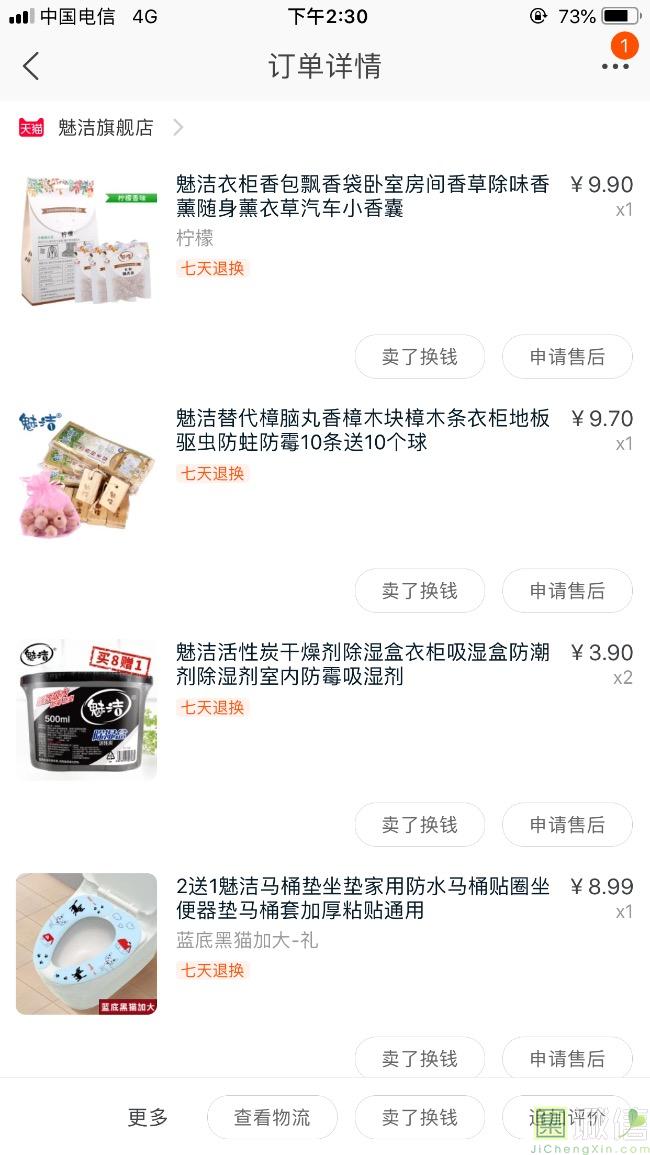
Task: Check the order's 查看物流 tracking
Action: click(272, 1118)
